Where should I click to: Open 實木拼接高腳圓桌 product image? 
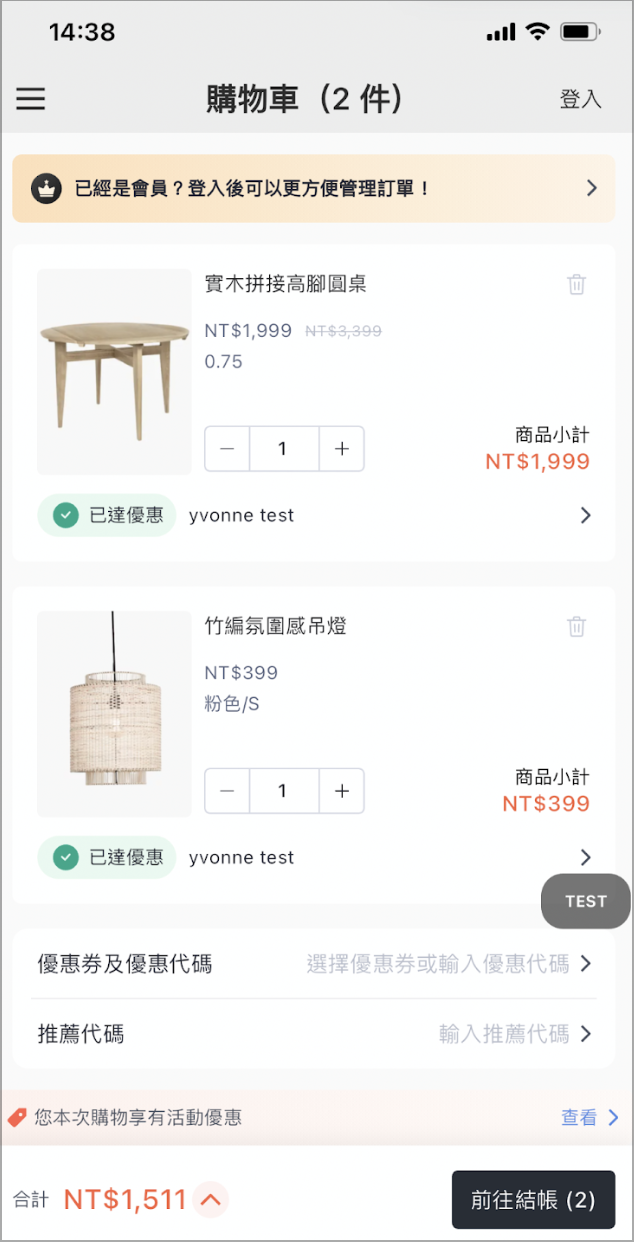(x=114, y=372)
